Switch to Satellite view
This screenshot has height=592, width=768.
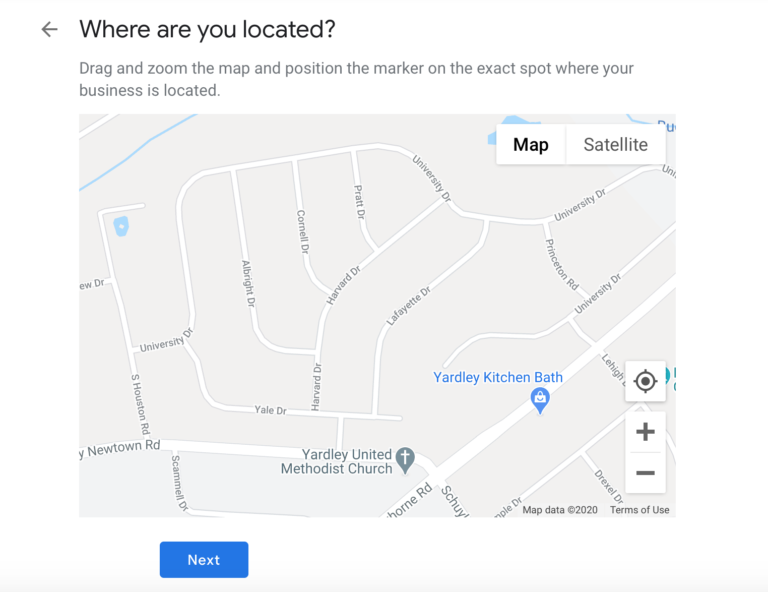tap(615, 145)
